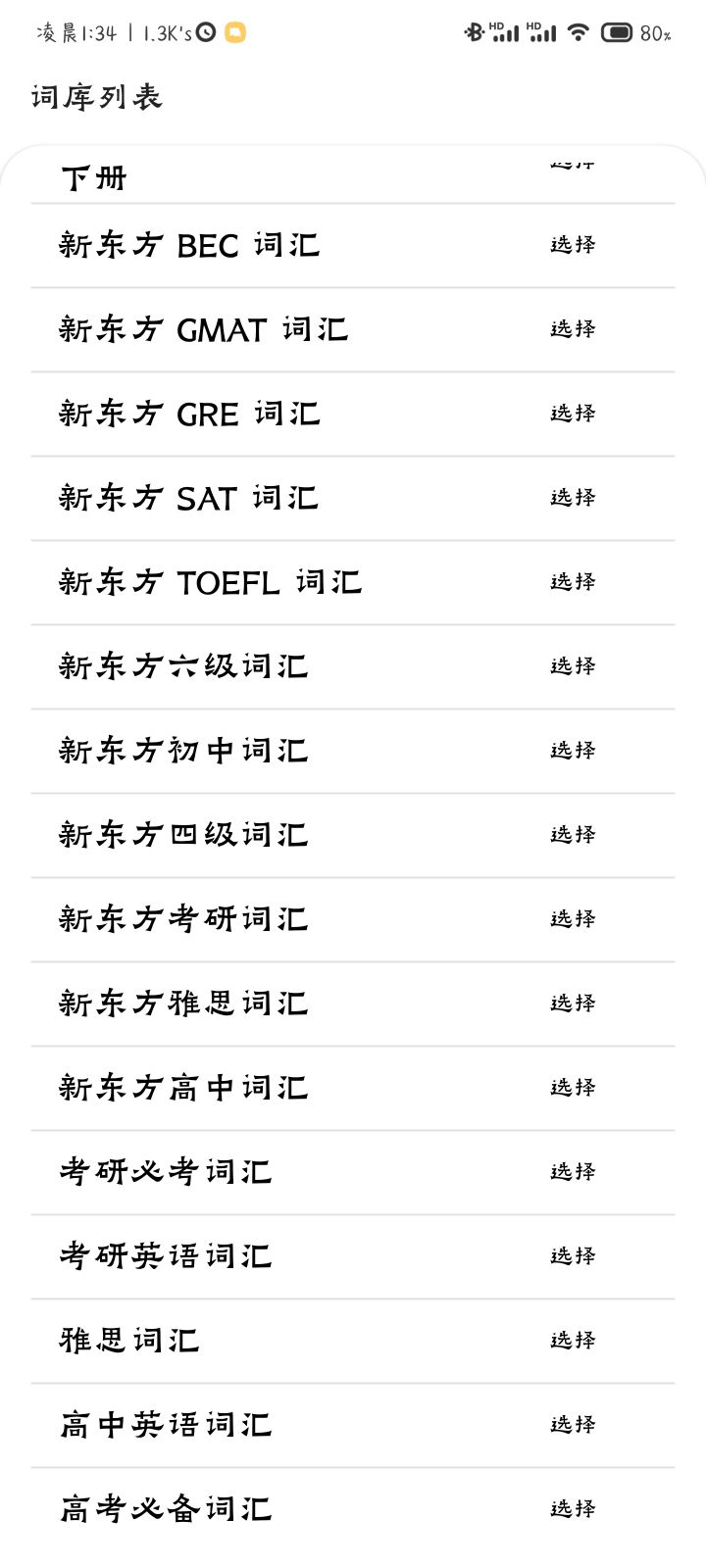Tap 选择 for 考研必考词汇

(x=573, y=1172)
